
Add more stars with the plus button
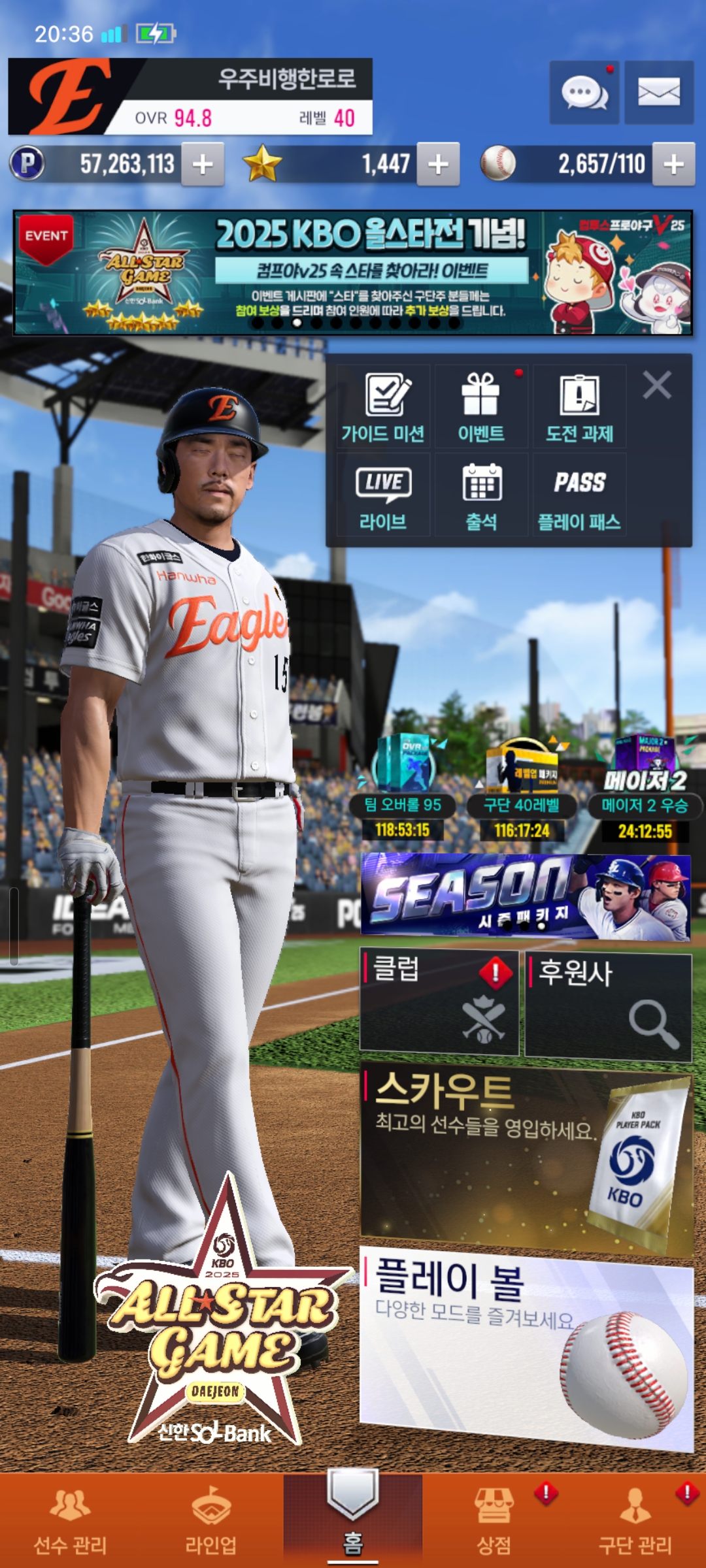(x=438, y=164)
